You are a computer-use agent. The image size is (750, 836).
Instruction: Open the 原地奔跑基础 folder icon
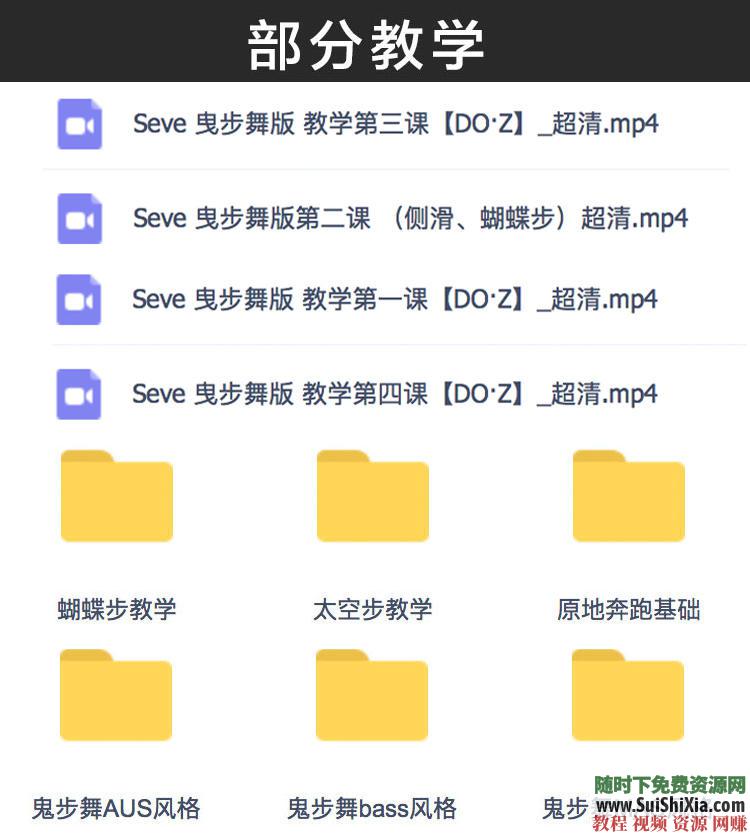628,497
